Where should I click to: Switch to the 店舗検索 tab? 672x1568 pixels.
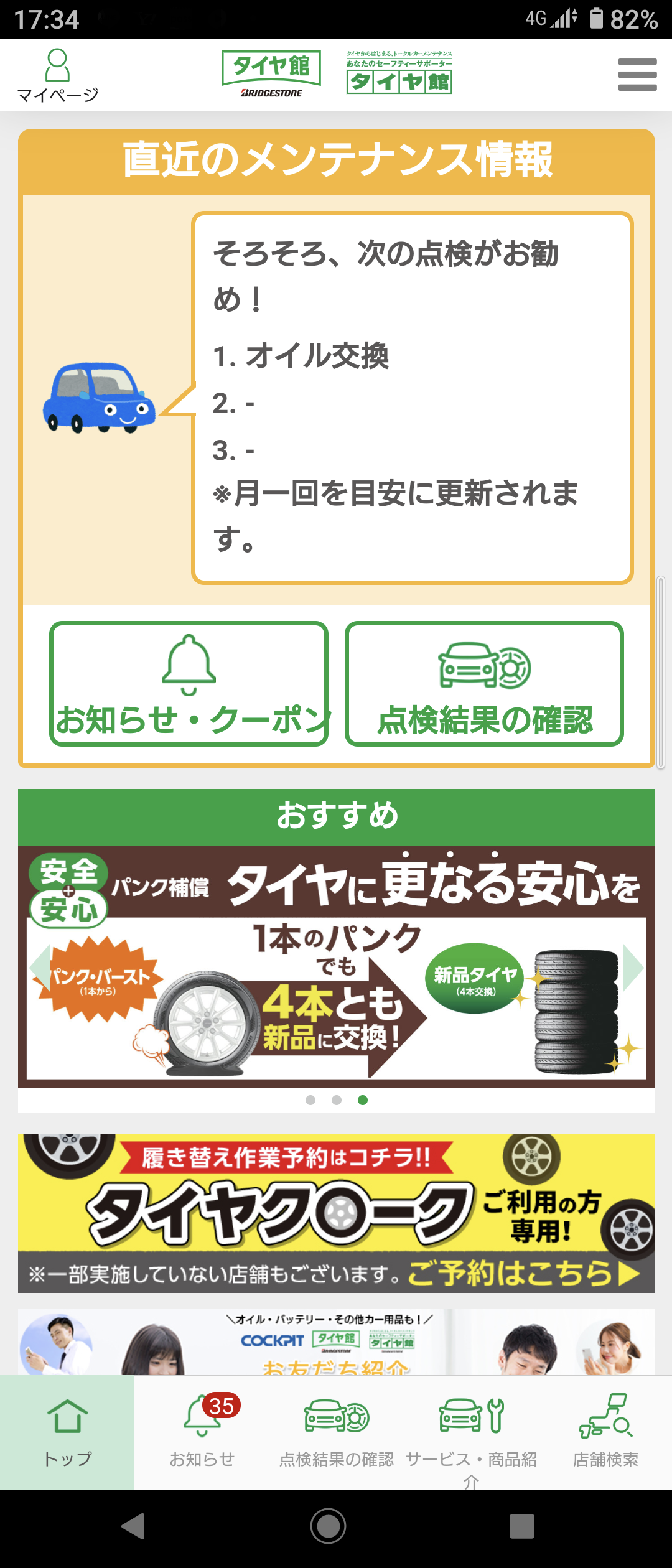pos(605,1432)
